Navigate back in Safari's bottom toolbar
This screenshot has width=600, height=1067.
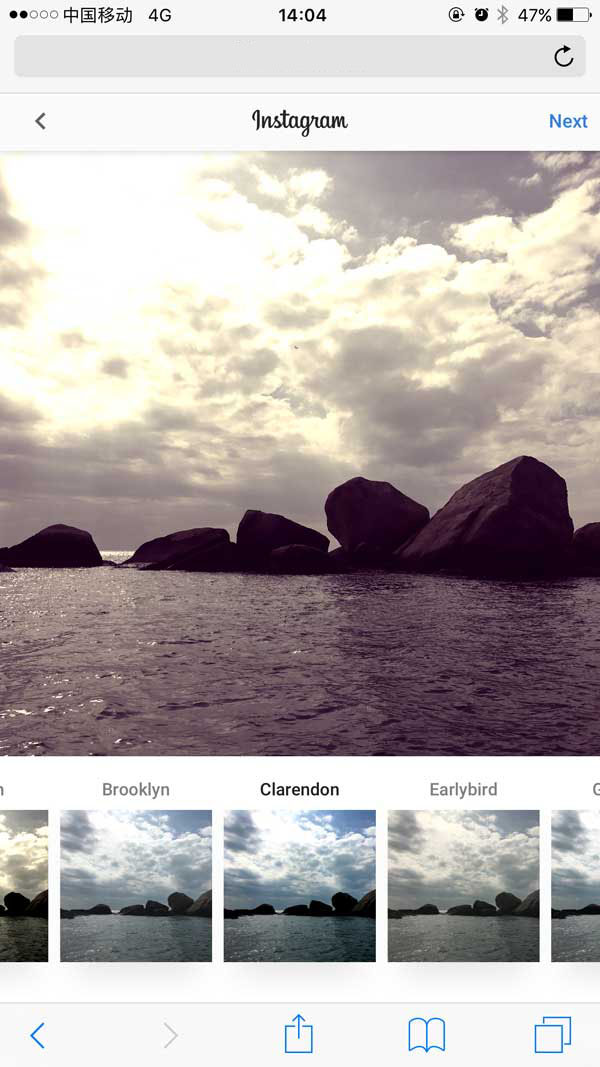38,1035
